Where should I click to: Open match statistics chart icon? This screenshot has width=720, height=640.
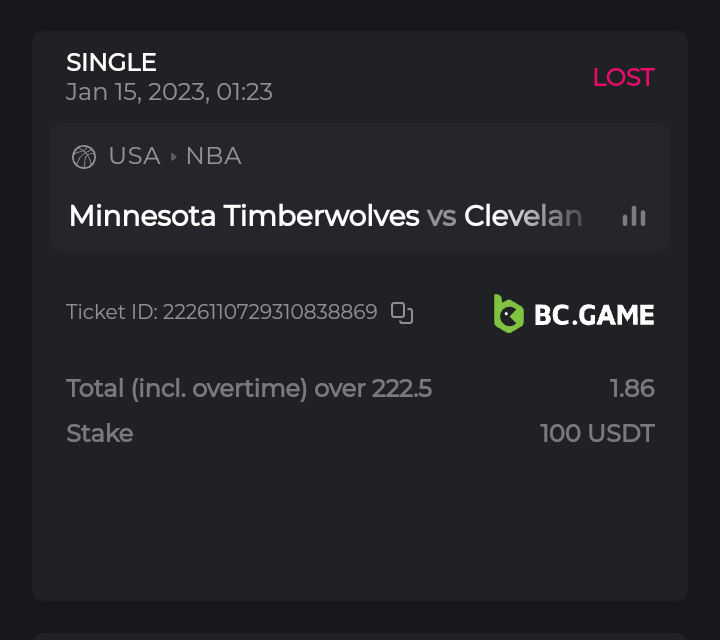click(x=633, y=216)
